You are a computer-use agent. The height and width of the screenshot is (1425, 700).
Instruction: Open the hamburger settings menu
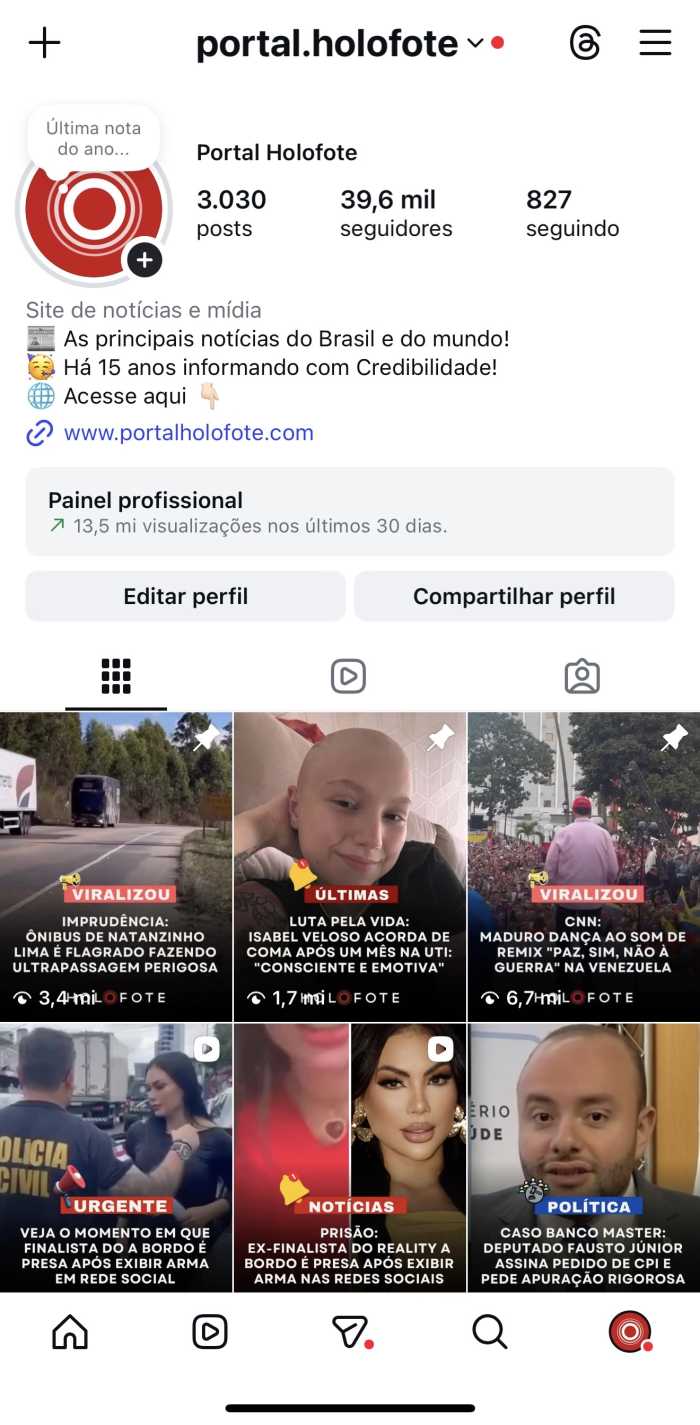tap(655, 43)
